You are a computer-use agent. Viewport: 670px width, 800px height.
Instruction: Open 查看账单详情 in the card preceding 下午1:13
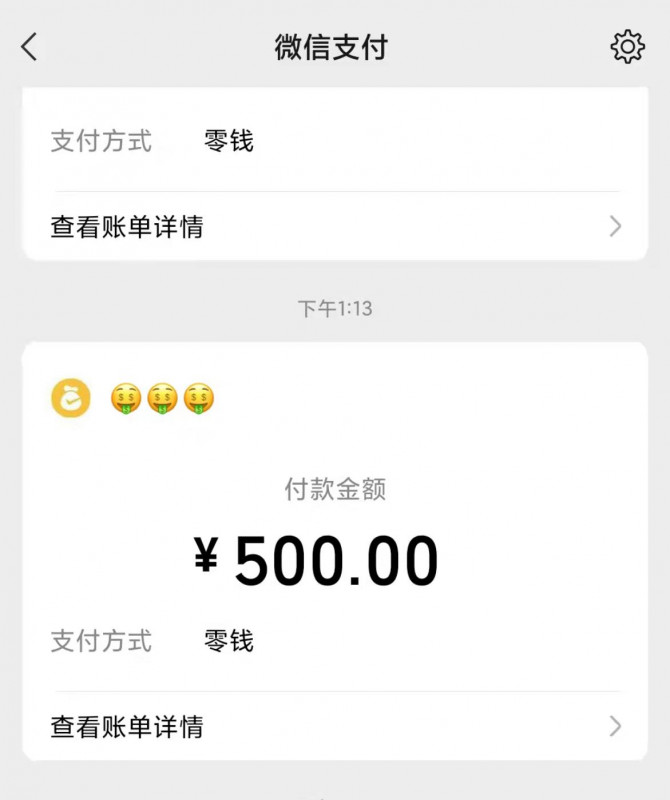point(335,227)
